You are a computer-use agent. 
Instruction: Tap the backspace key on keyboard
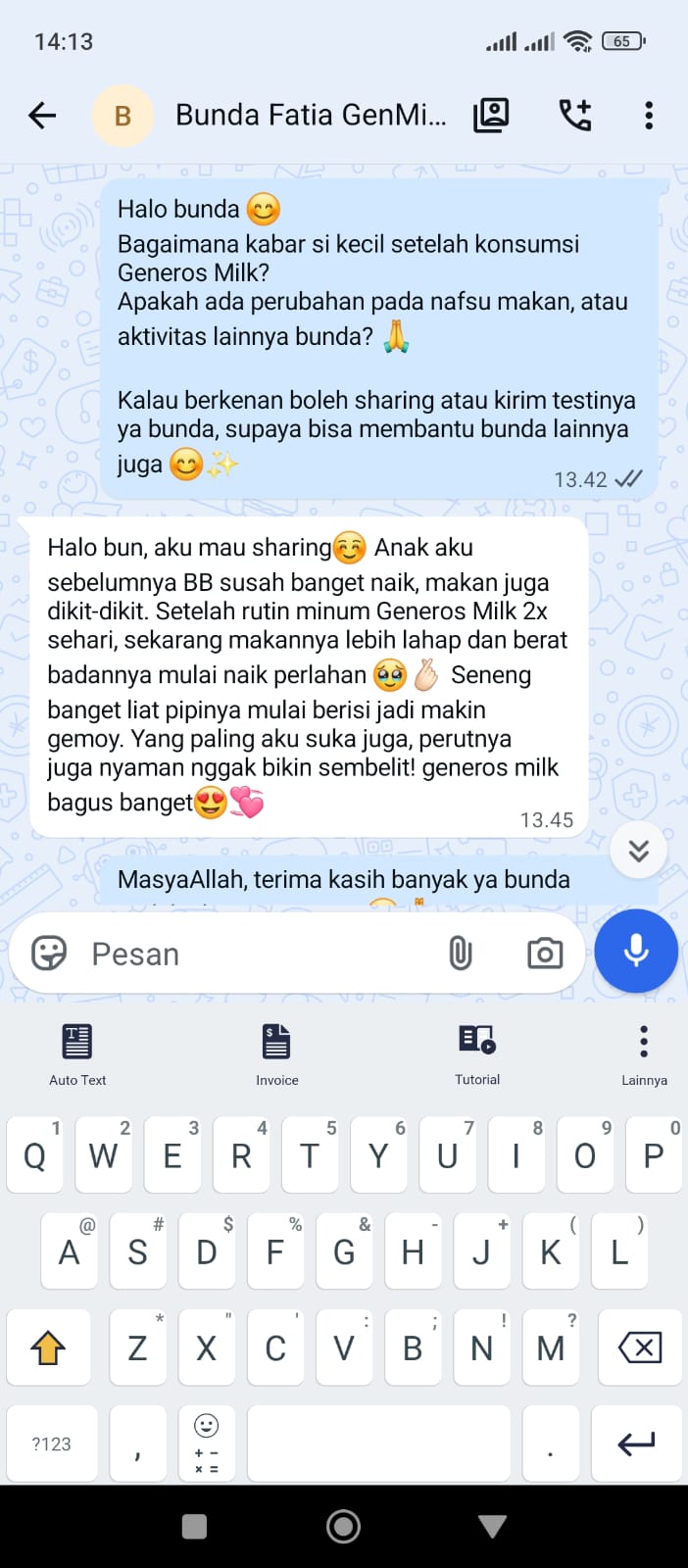640,1347
